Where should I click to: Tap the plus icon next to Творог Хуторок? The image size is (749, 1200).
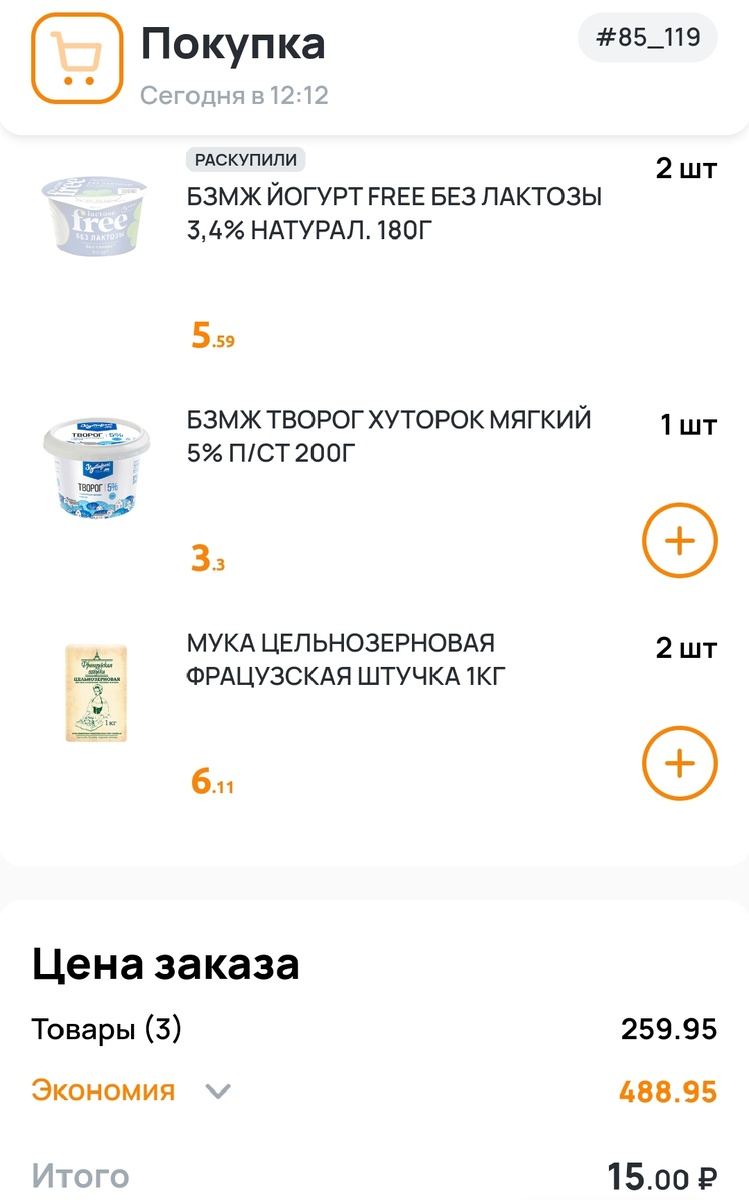point(679,540)
